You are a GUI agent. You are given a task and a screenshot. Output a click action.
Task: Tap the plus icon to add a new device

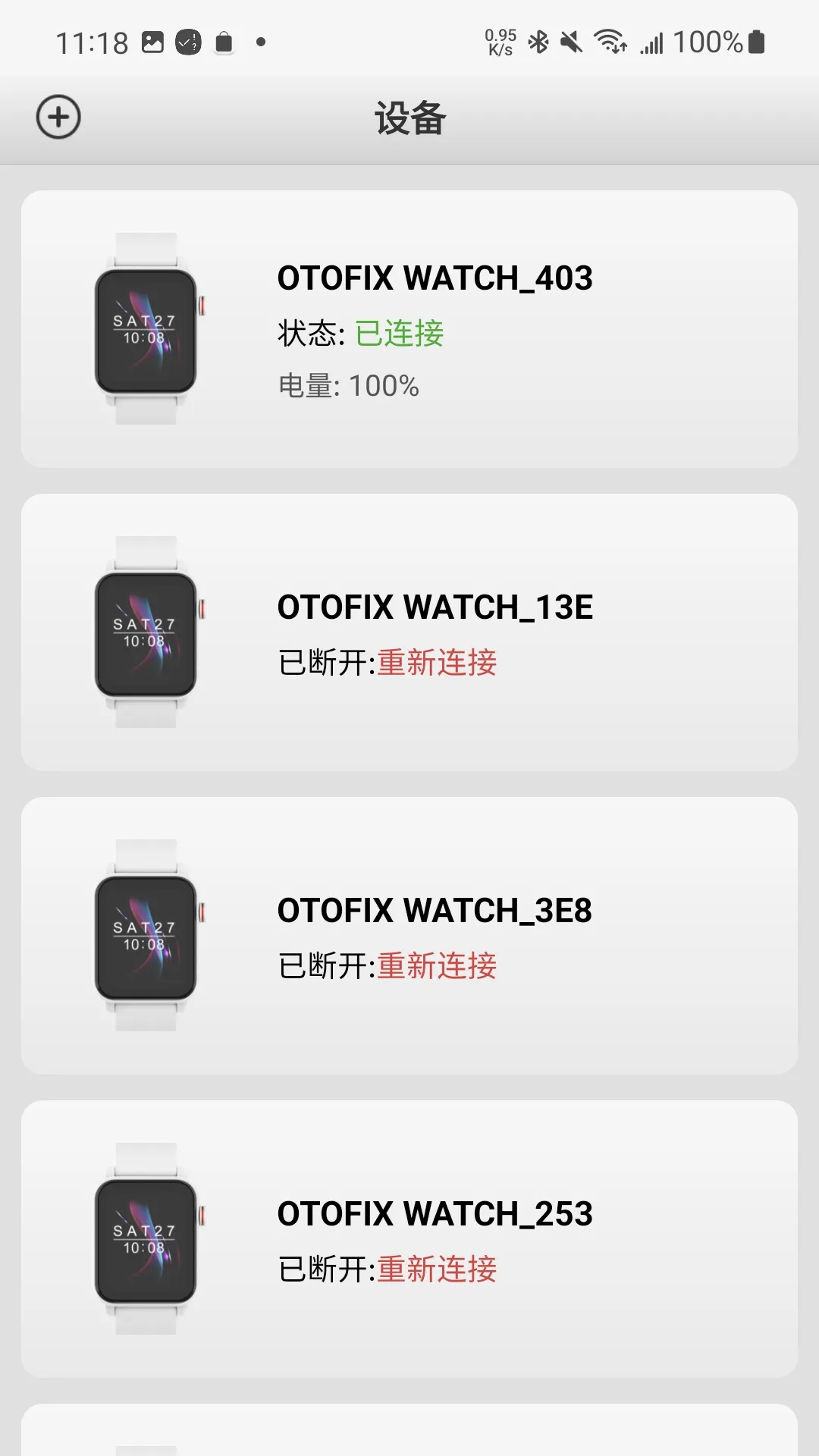coord(57,118)
